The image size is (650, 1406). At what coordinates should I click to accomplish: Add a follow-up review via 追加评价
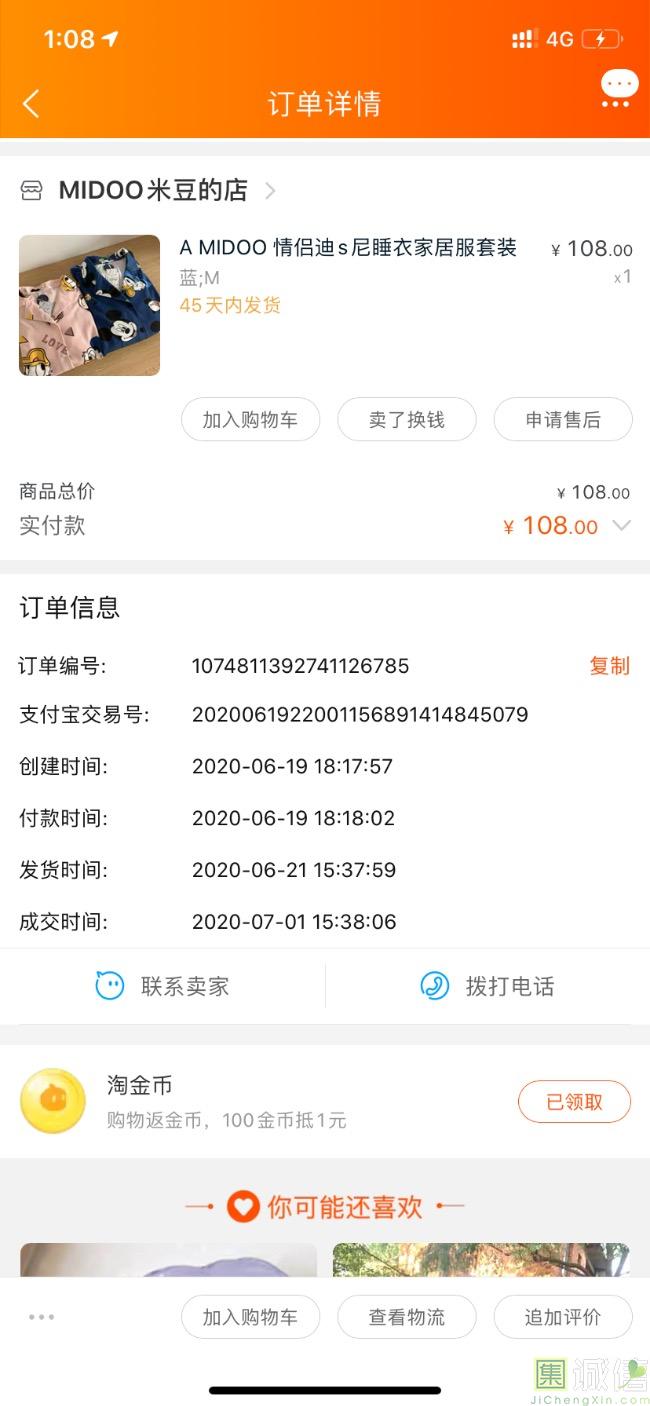[x=563, y=1317]
